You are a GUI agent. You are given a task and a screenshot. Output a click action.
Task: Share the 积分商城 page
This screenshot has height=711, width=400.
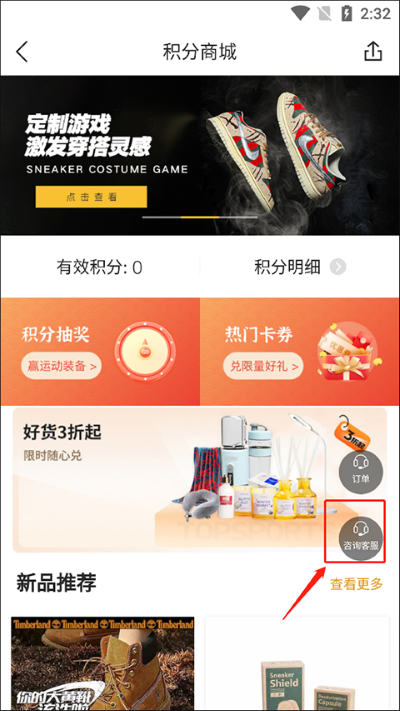[x=373, y=51]
